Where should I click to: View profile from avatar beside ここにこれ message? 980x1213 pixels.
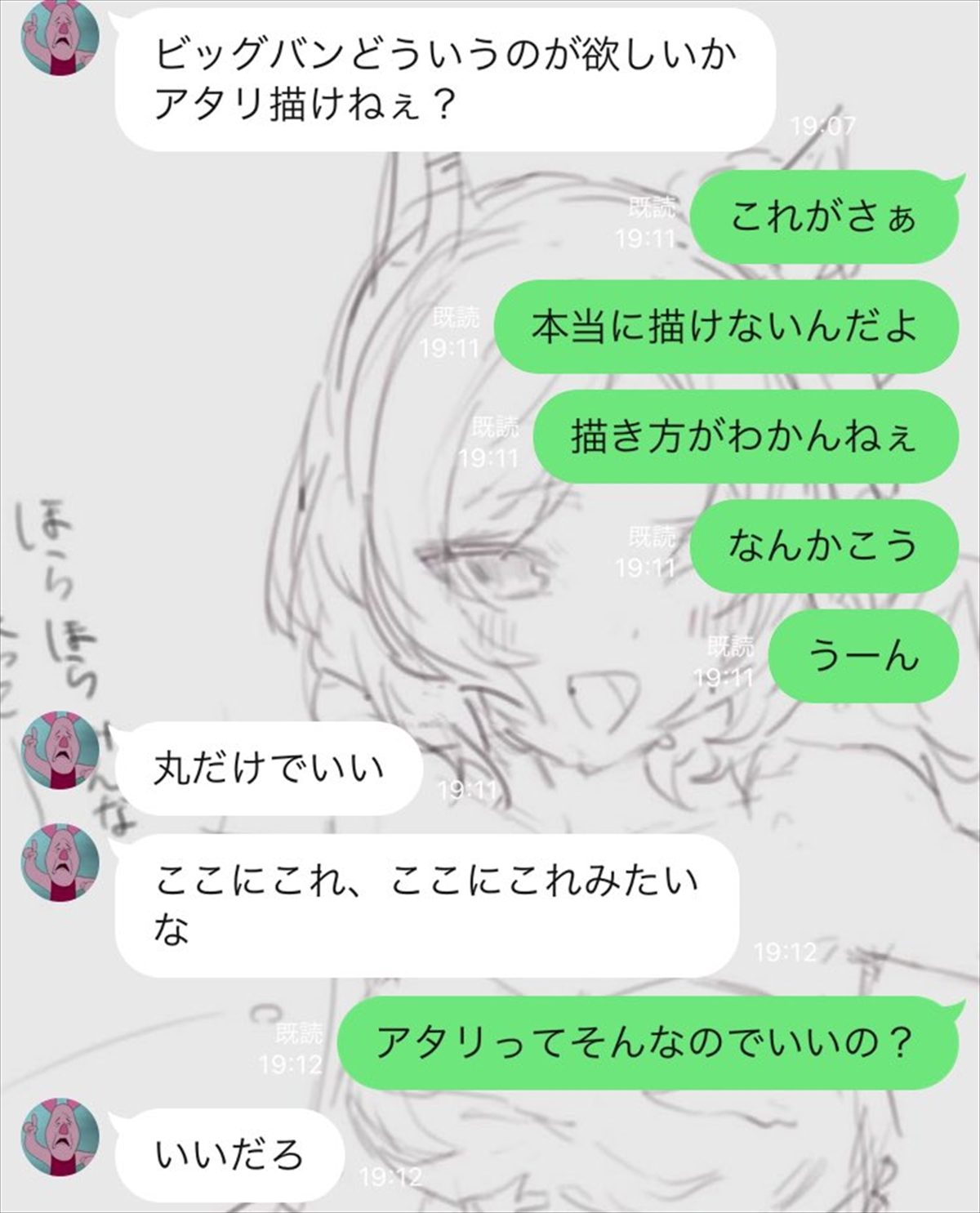(x=60, y=863)
